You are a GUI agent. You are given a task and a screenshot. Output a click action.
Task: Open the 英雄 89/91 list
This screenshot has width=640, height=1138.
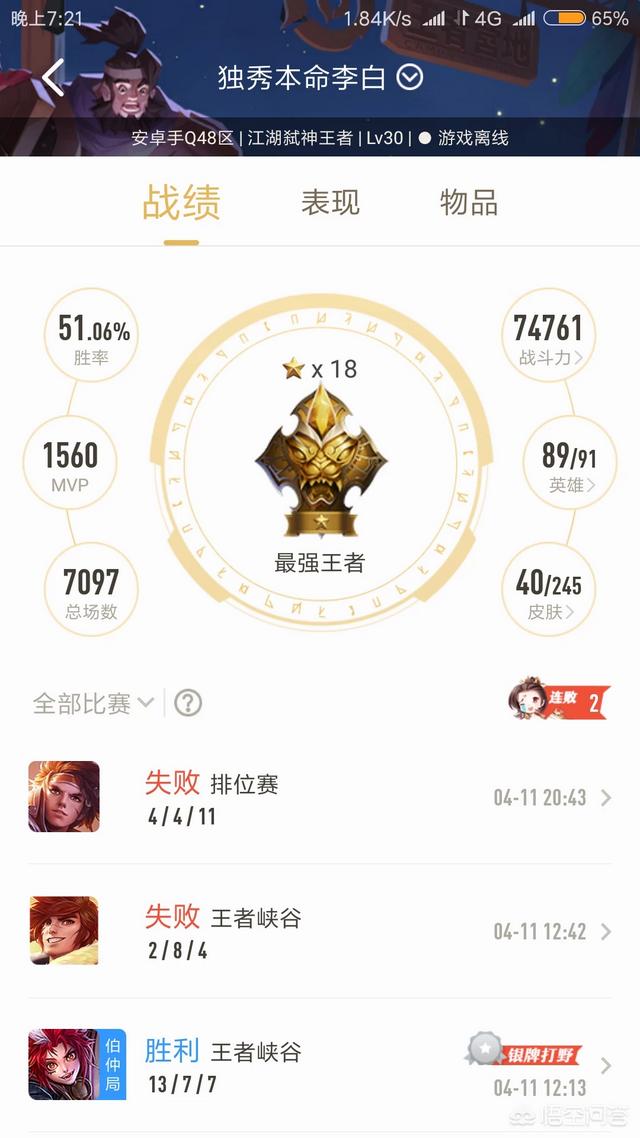(569, 462)
